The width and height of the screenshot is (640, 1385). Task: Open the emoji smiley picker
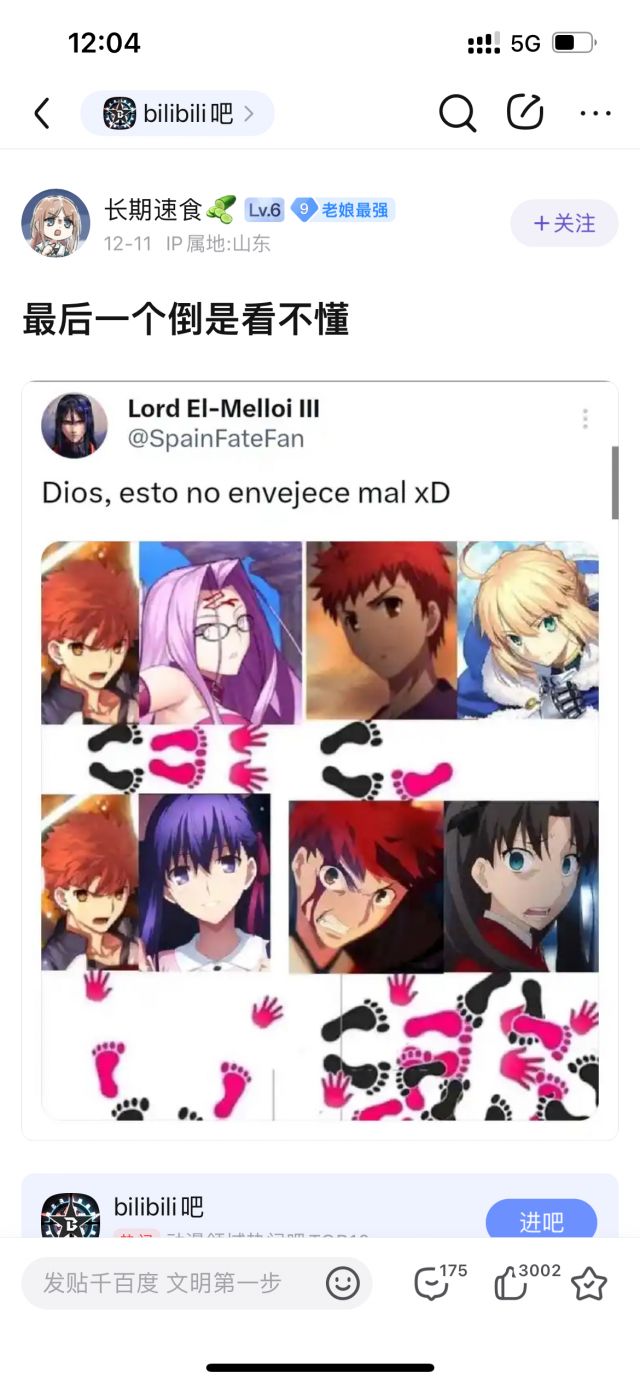click(343, 1283)
